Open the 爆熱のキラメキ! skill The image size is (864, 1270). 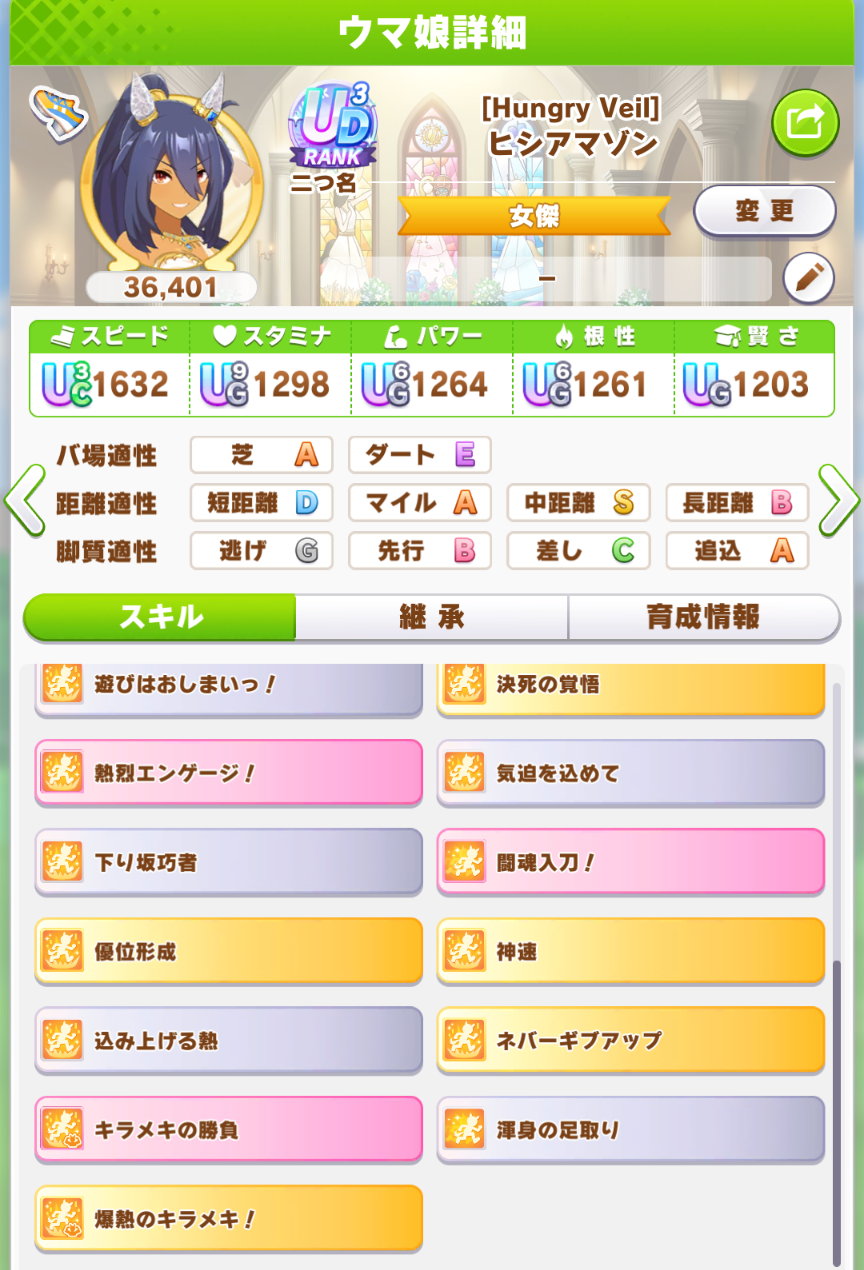click(229, 1218)
